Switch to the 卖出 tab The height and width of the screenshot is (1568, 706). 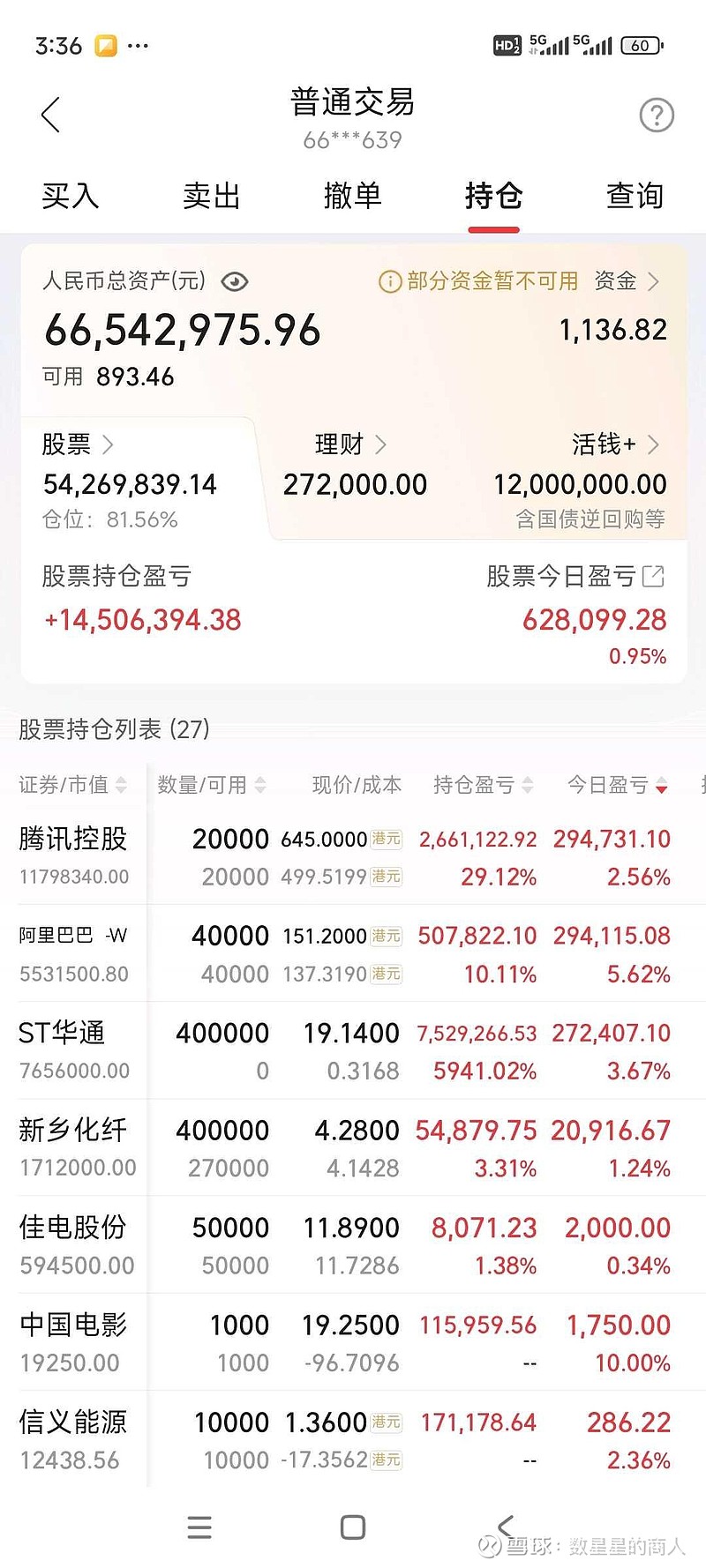(212, 196)
